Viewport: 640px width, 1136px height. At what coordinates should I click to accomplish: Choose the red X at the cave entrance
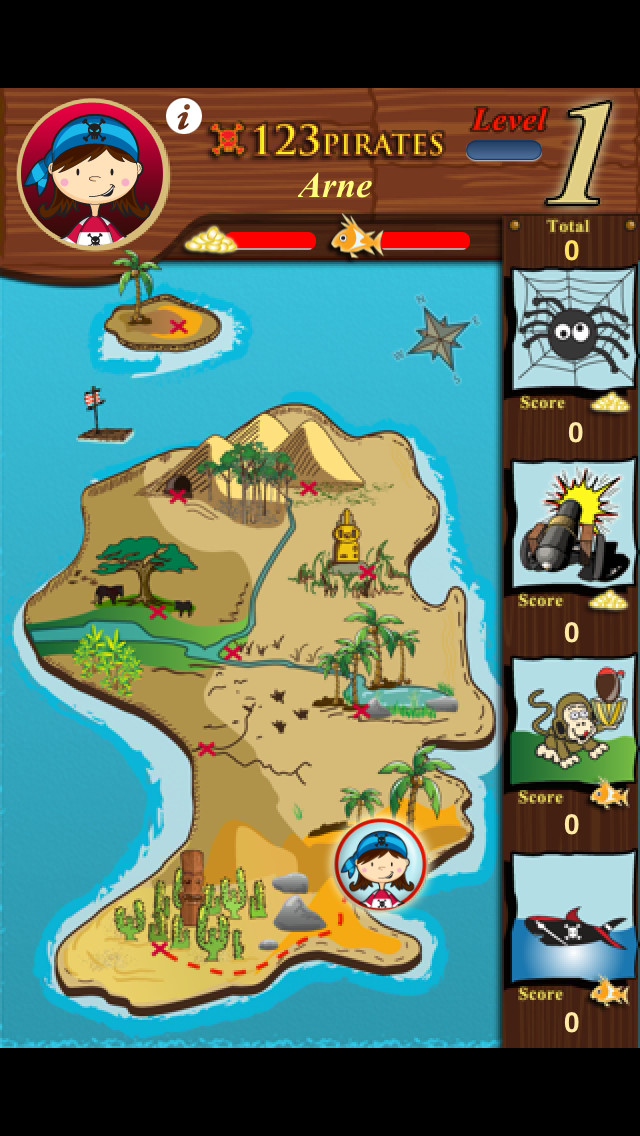(x=178, y=496)
